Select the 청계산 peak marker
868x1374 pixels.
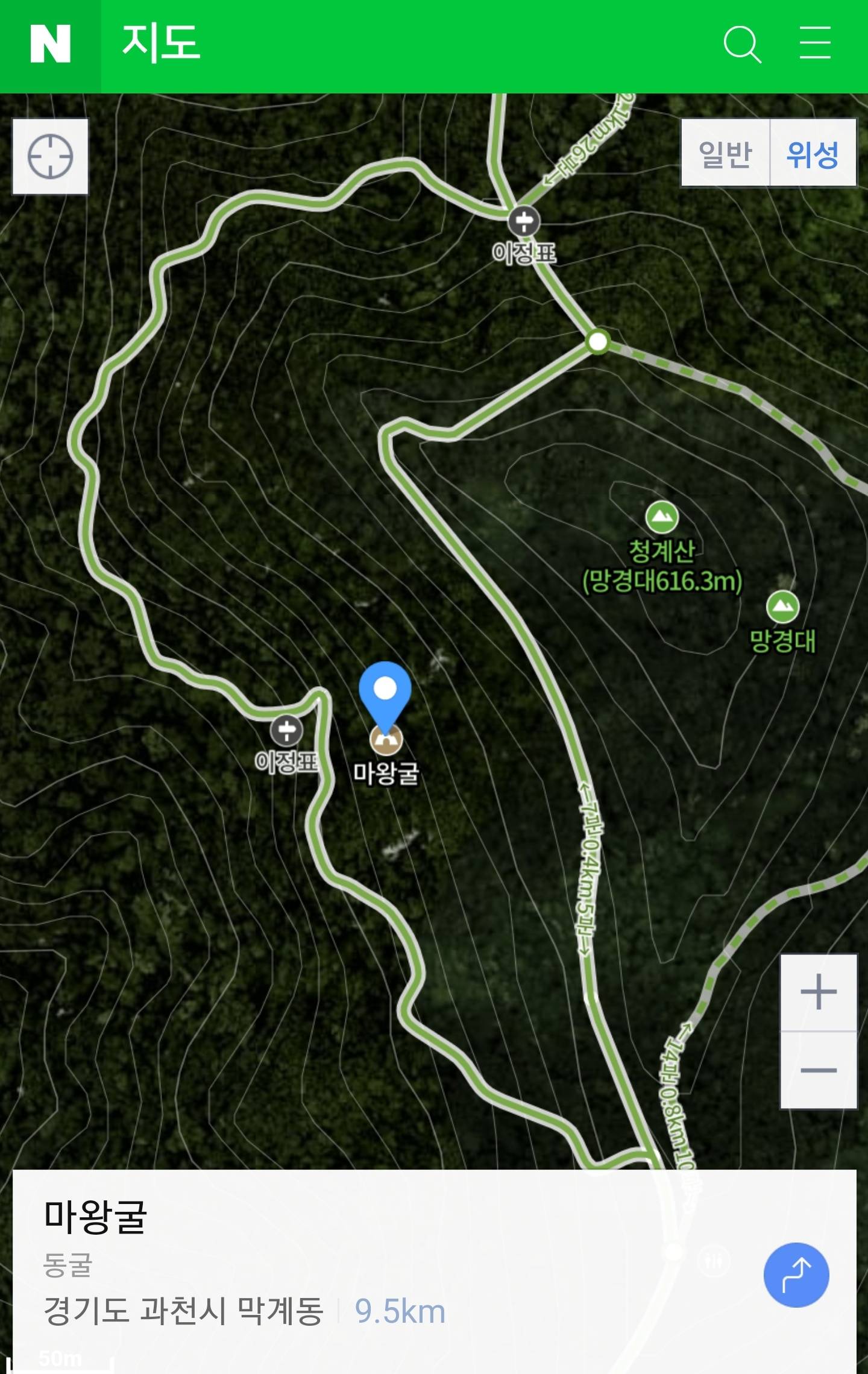click(x=662, y=517)
